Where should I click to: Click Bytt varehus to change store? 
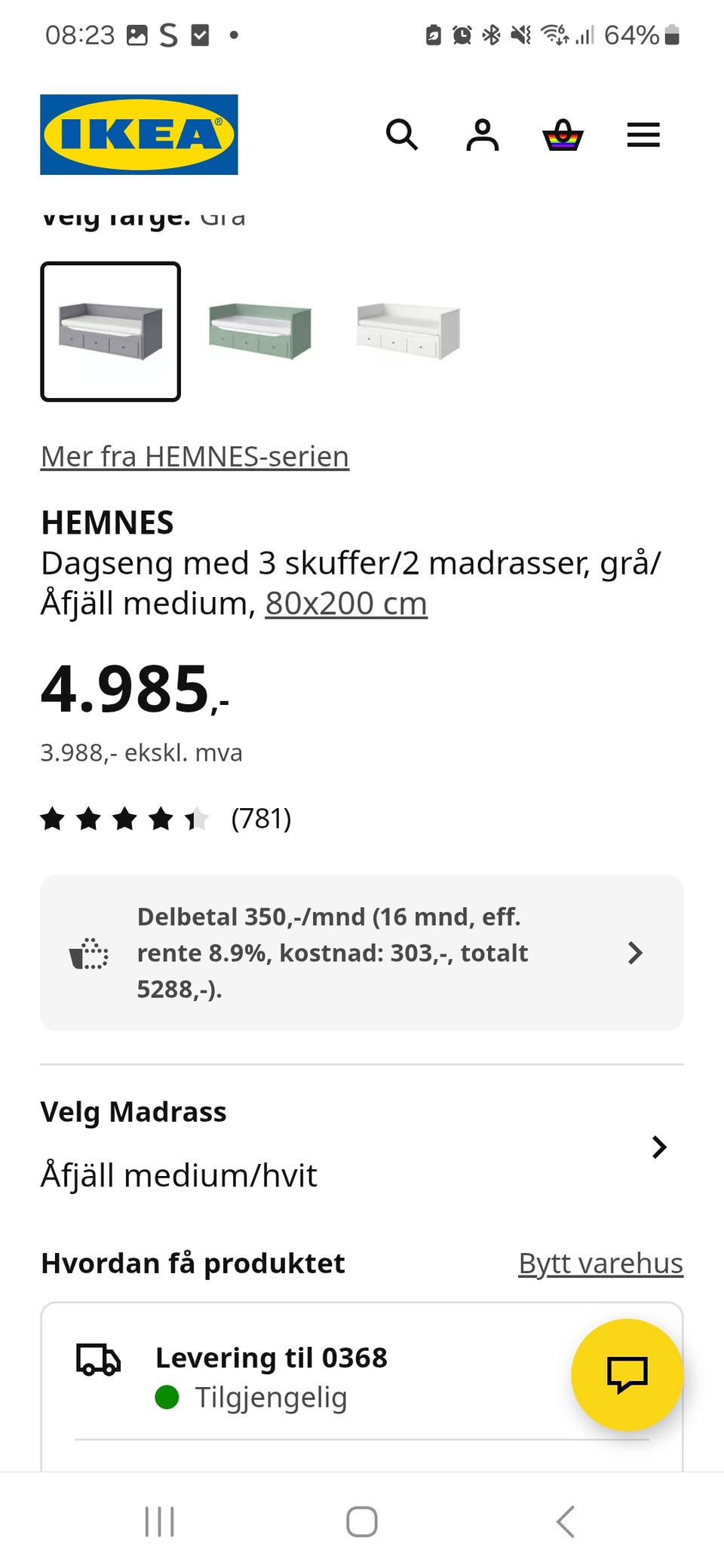coord(600,1263)
